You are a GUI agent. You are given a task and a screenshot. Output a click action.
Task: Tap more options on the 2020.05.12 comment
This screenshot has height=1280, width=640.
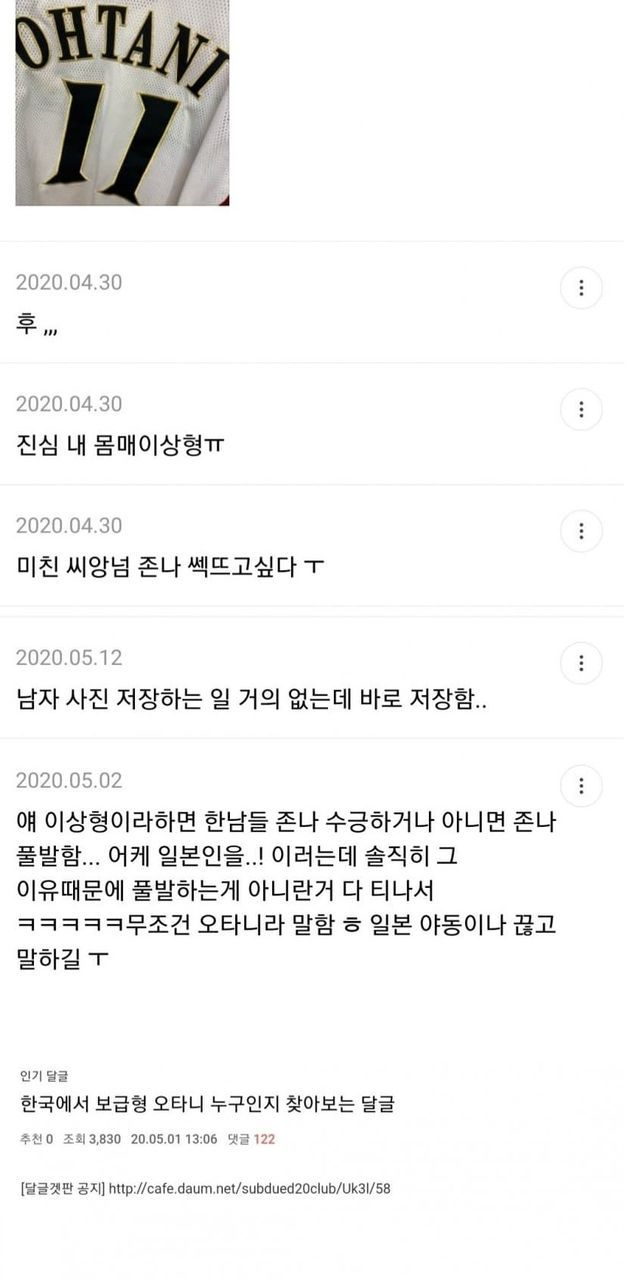581,663
